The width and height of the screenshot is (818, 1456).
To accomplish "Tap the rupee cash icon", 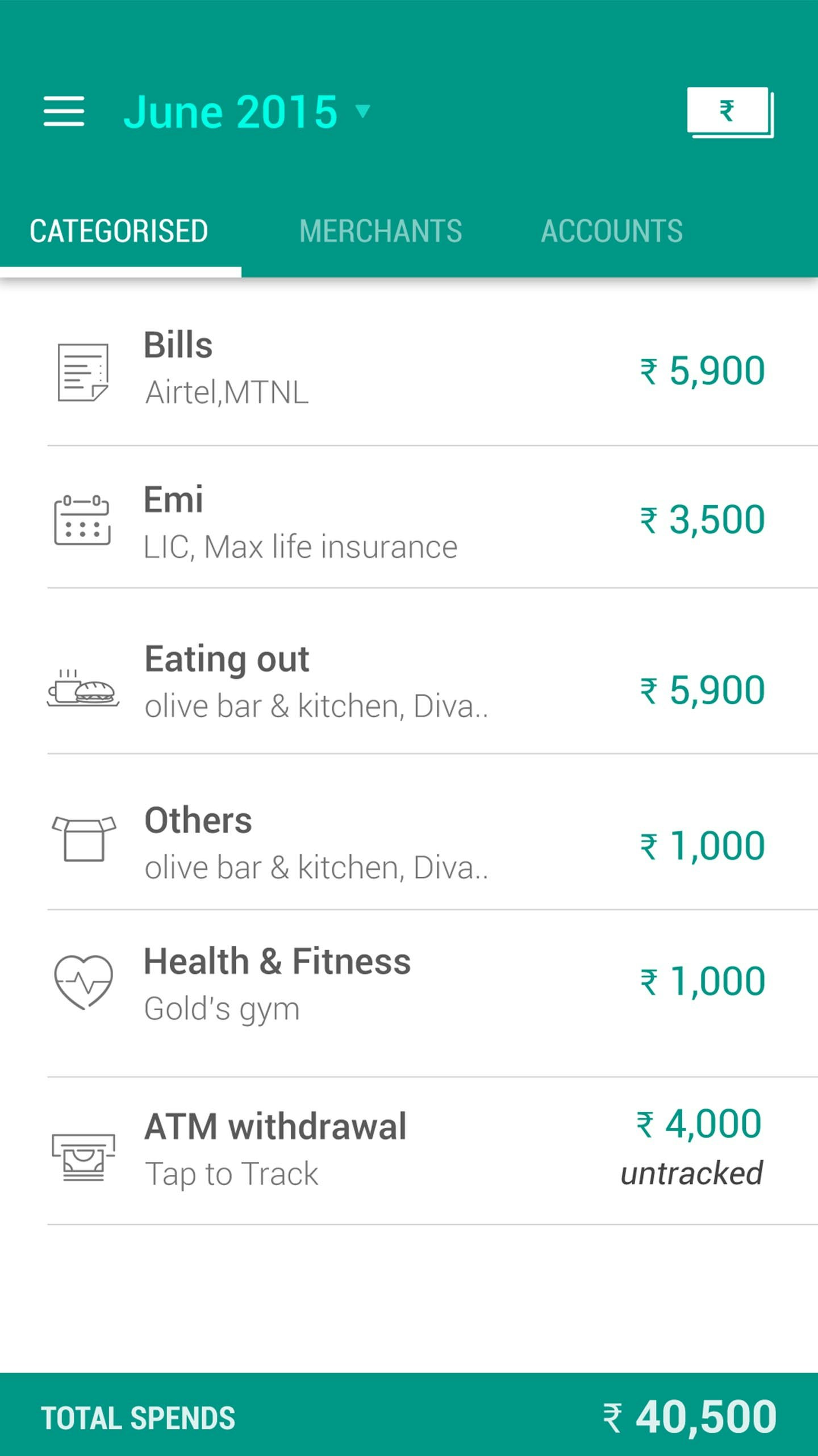I will click(729, 111).
